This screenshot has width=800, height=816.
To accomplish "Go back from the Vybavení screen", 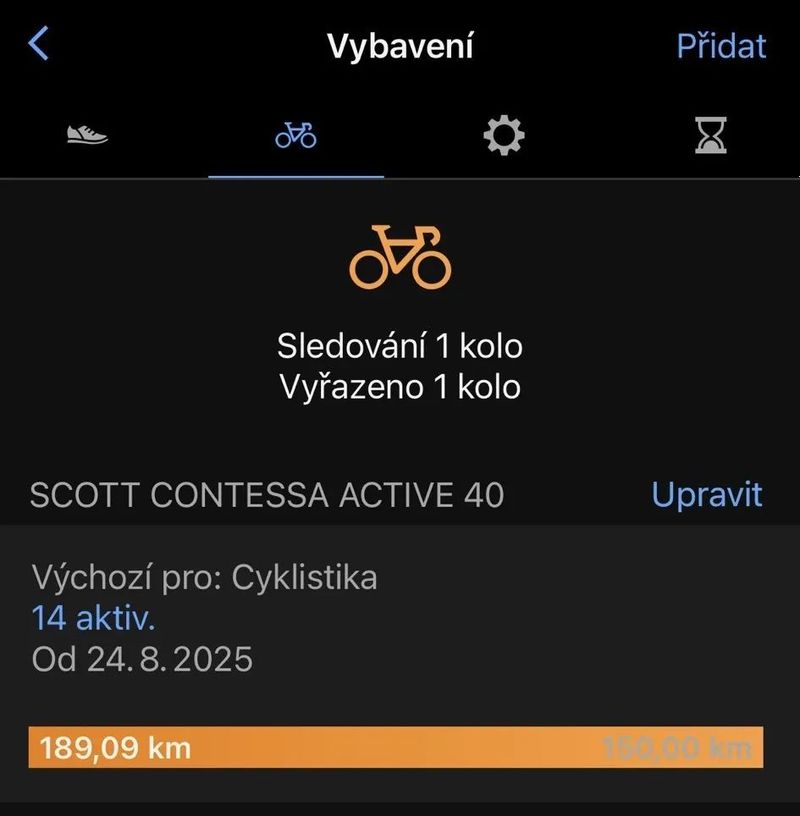I will (39, 45).
